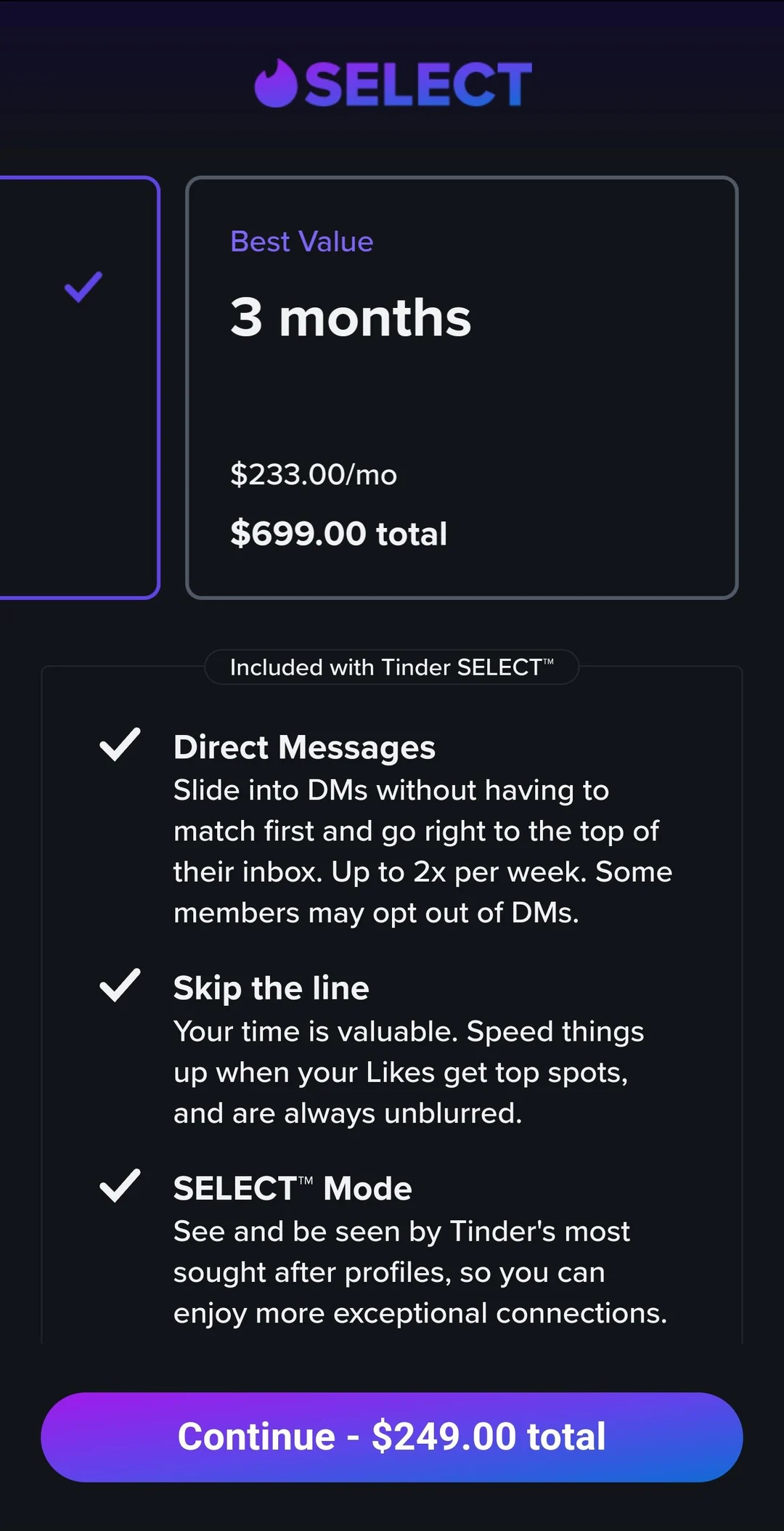Click the flame icon next to SELECT
The width and height of the screenshot is (784, 1531).
click(278, 84)
